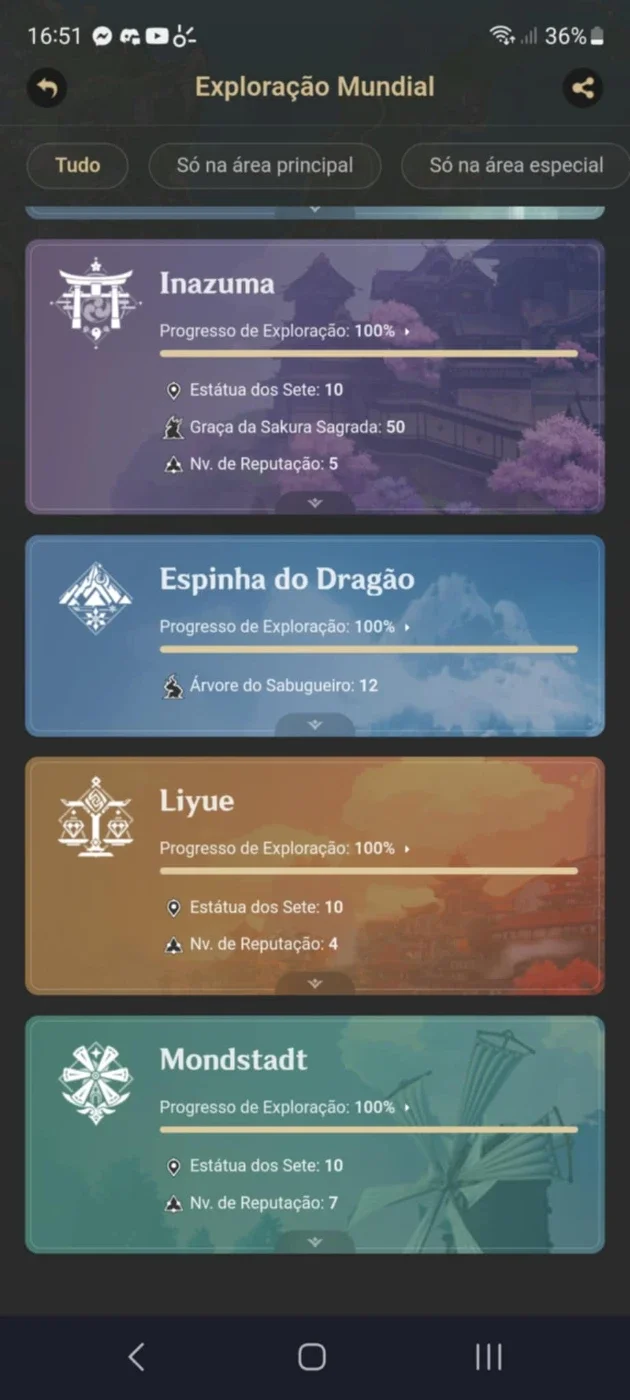Select the Tudo filter
The image size is (630, 1400).
click(x=78, y=165)
